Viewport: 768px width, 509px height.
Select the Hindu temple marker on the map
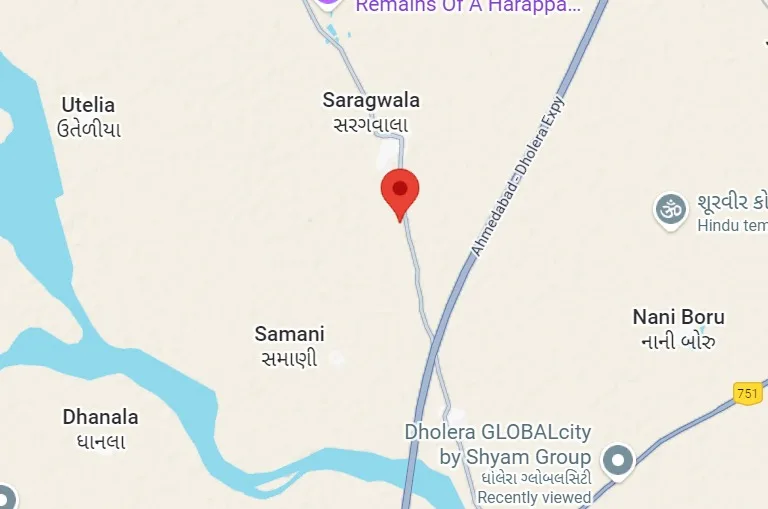tap(671, 210)
